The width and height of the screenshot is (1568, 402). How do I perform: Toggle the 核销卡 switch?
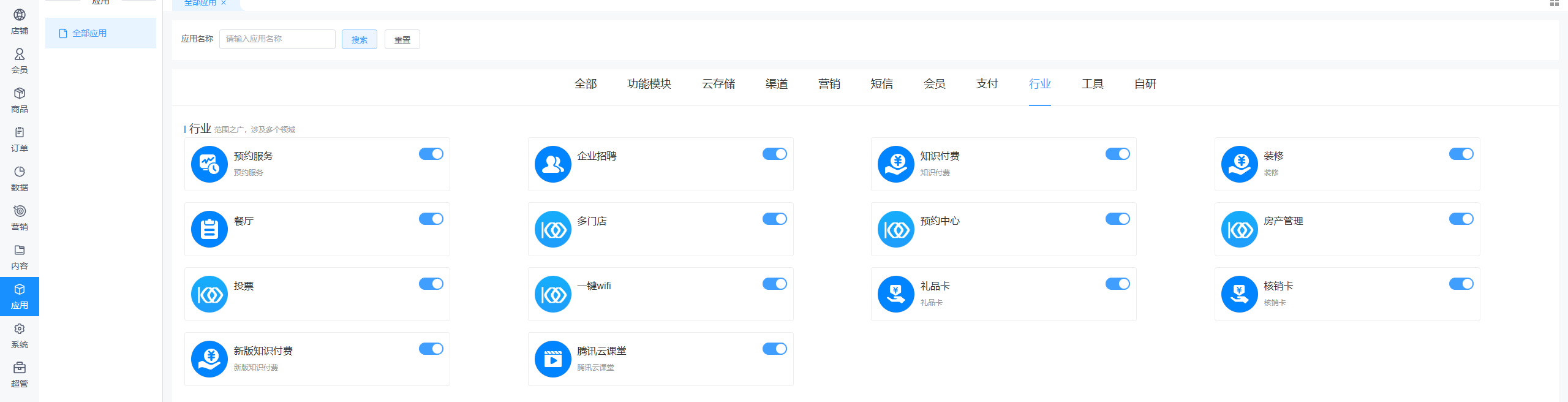pos(1461,284)
